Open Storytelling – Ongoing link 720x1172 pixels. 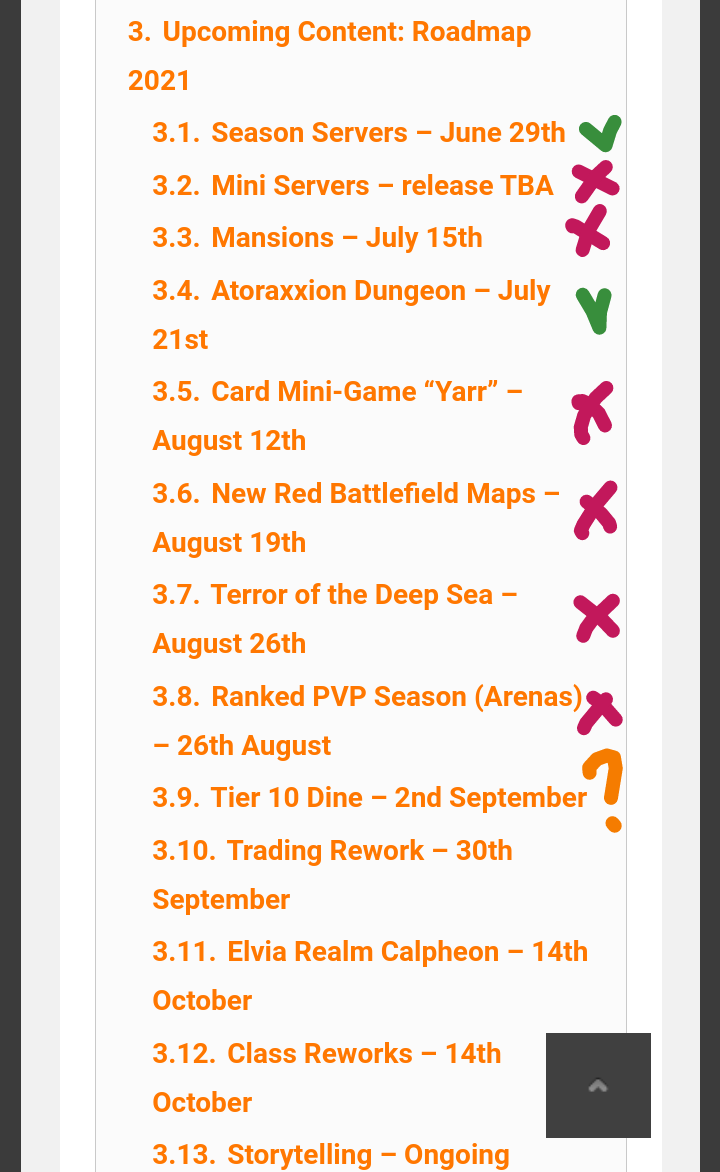pyautogui.click(x=331, y=1154)
